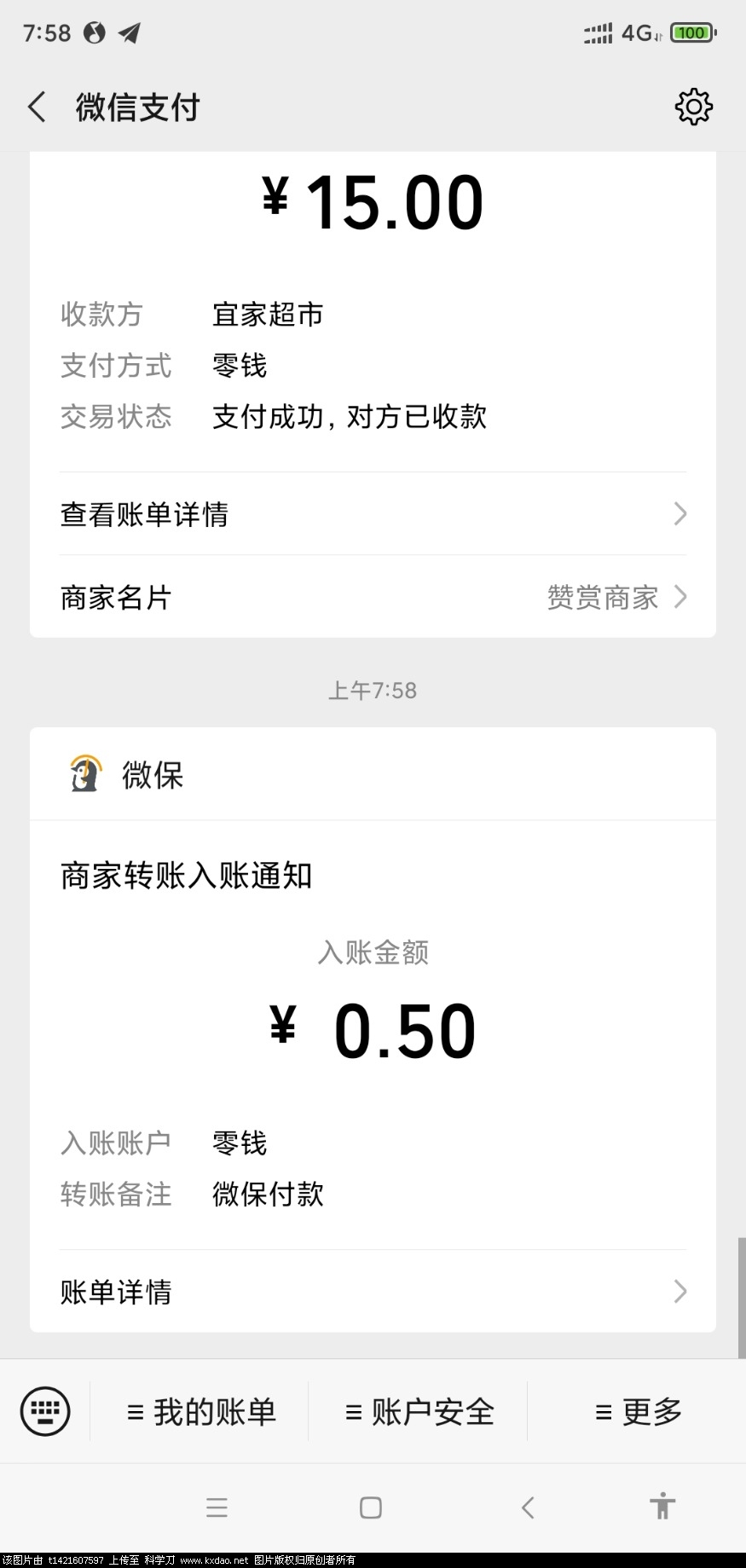Tap the battery level indicator
This screenshot has height=1568, width=746.
691,32
